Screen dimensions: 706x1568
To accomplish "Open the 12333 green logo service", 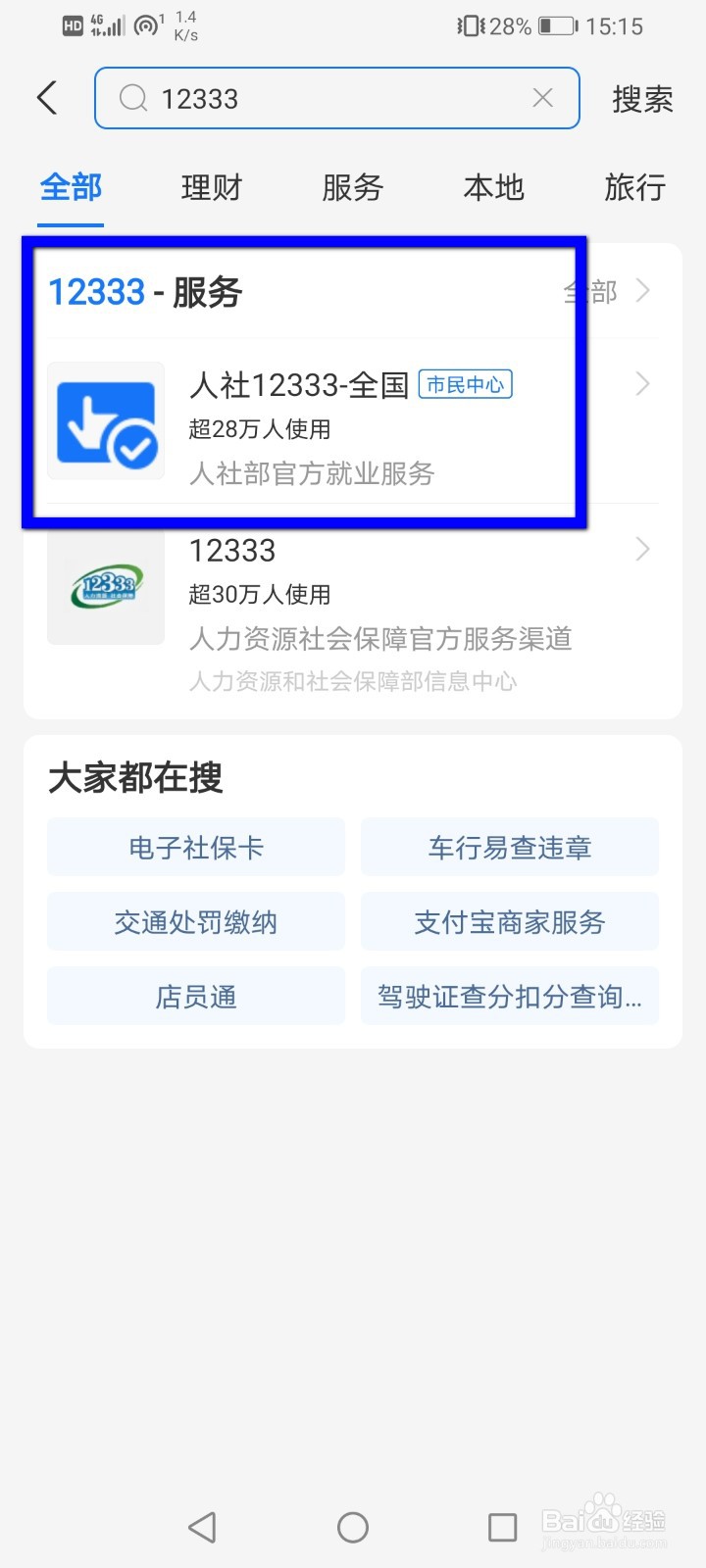I will pos(105,588).
